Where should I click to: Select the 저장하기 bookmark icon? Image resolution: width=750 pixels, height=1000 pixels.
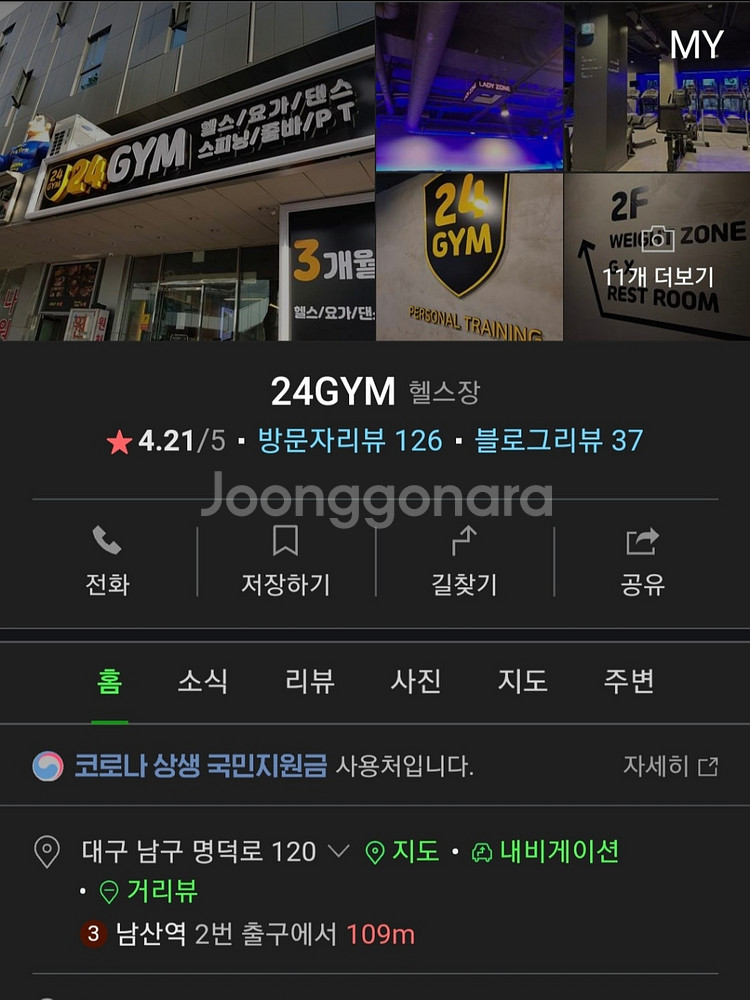point(287,543)
